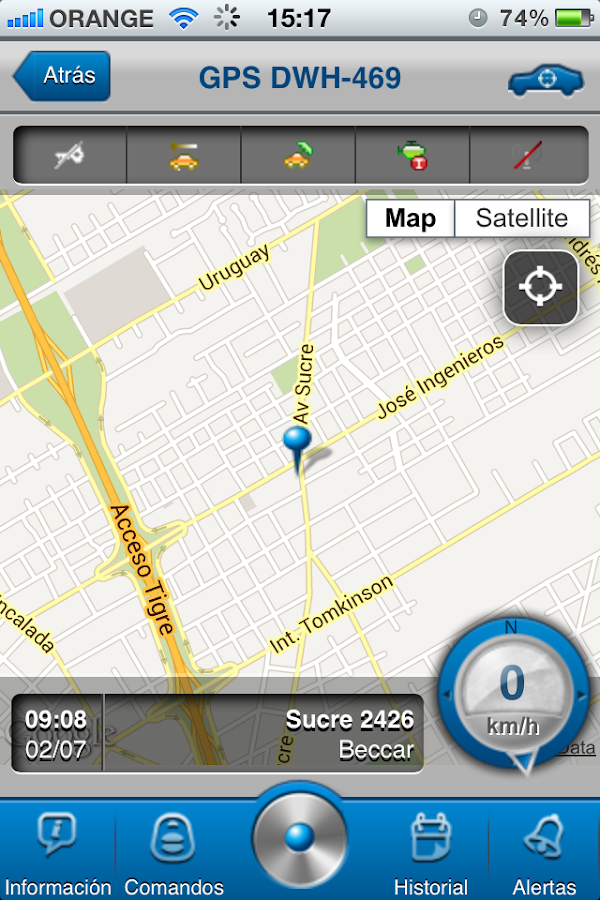The width and height of the screenshot is (600, 900).
Task: Select the first toolbar icon with crossed tool
Action: [x=70, y=155]
